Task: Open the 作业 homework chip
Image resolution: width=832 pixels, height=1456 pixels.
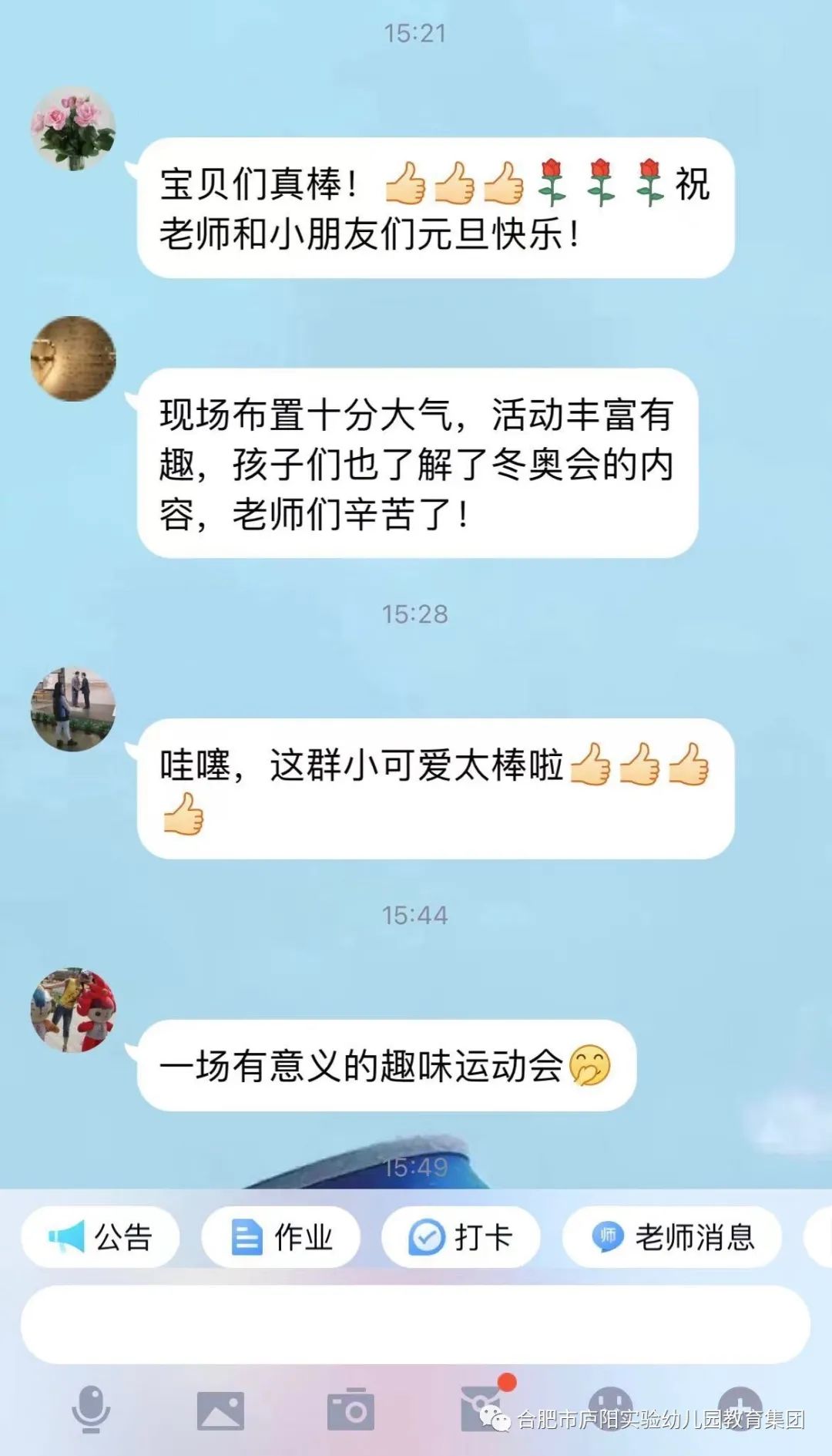Action: coord(280,1237)
